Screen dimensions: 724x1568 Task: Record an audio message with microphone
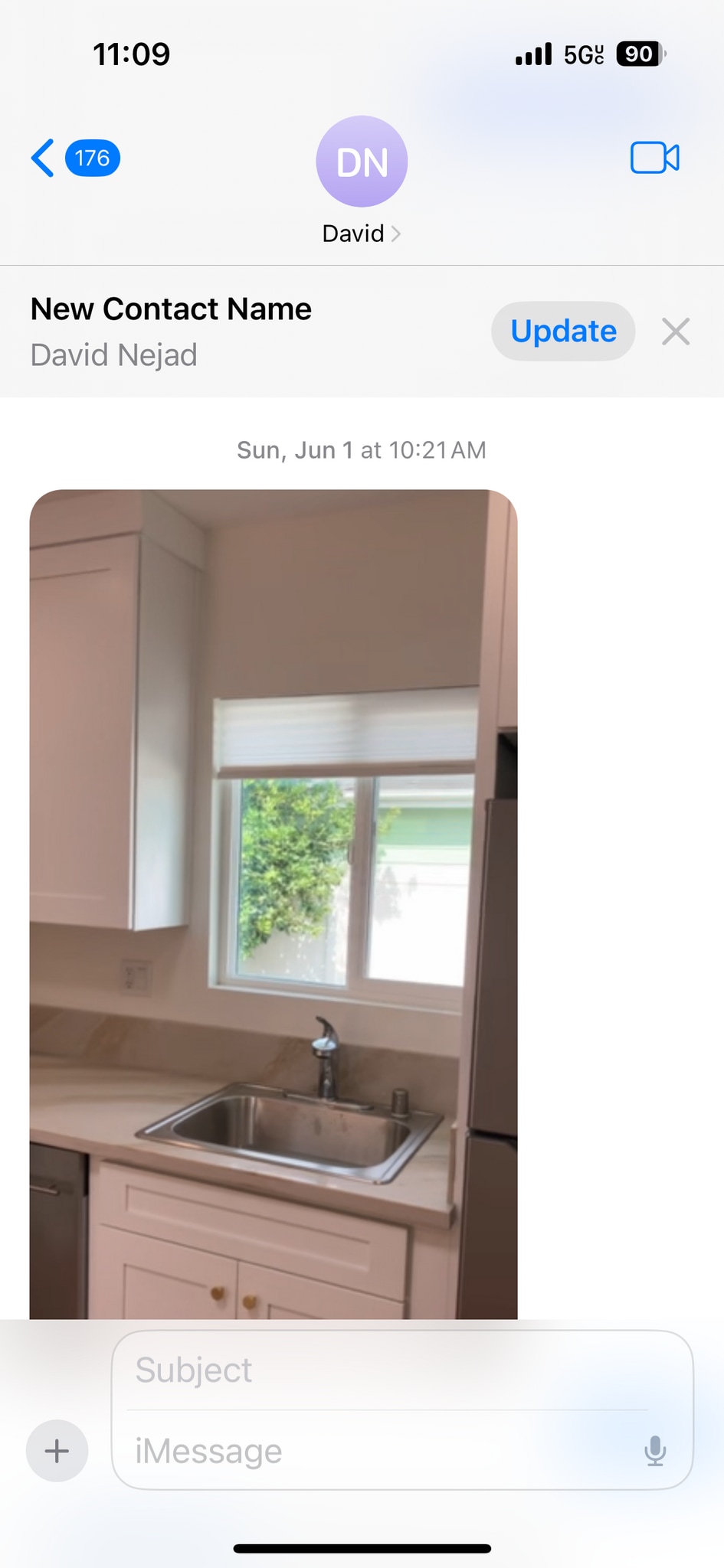(x=655, y=1451)
